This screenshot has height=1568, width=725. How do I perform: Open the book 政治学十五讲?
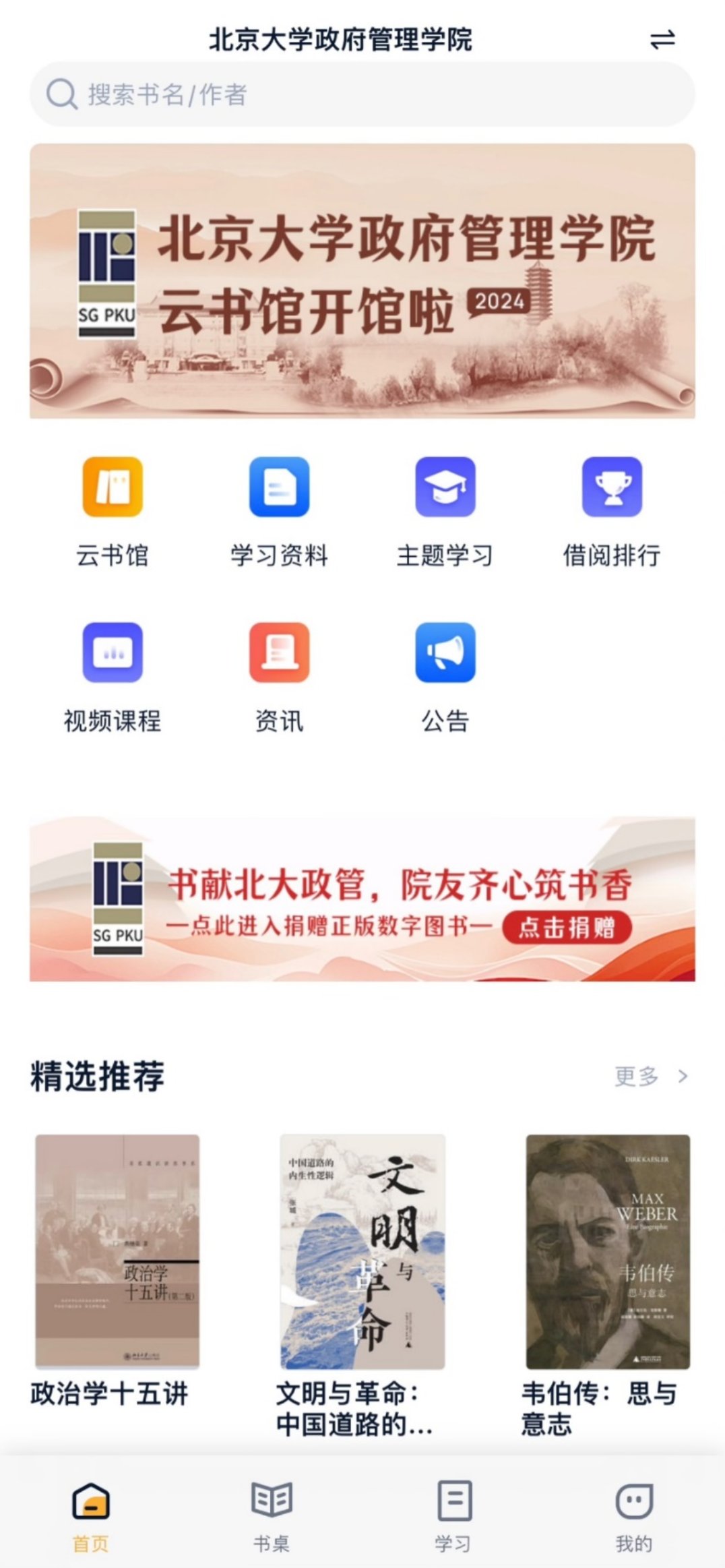tap(117, 1251)
